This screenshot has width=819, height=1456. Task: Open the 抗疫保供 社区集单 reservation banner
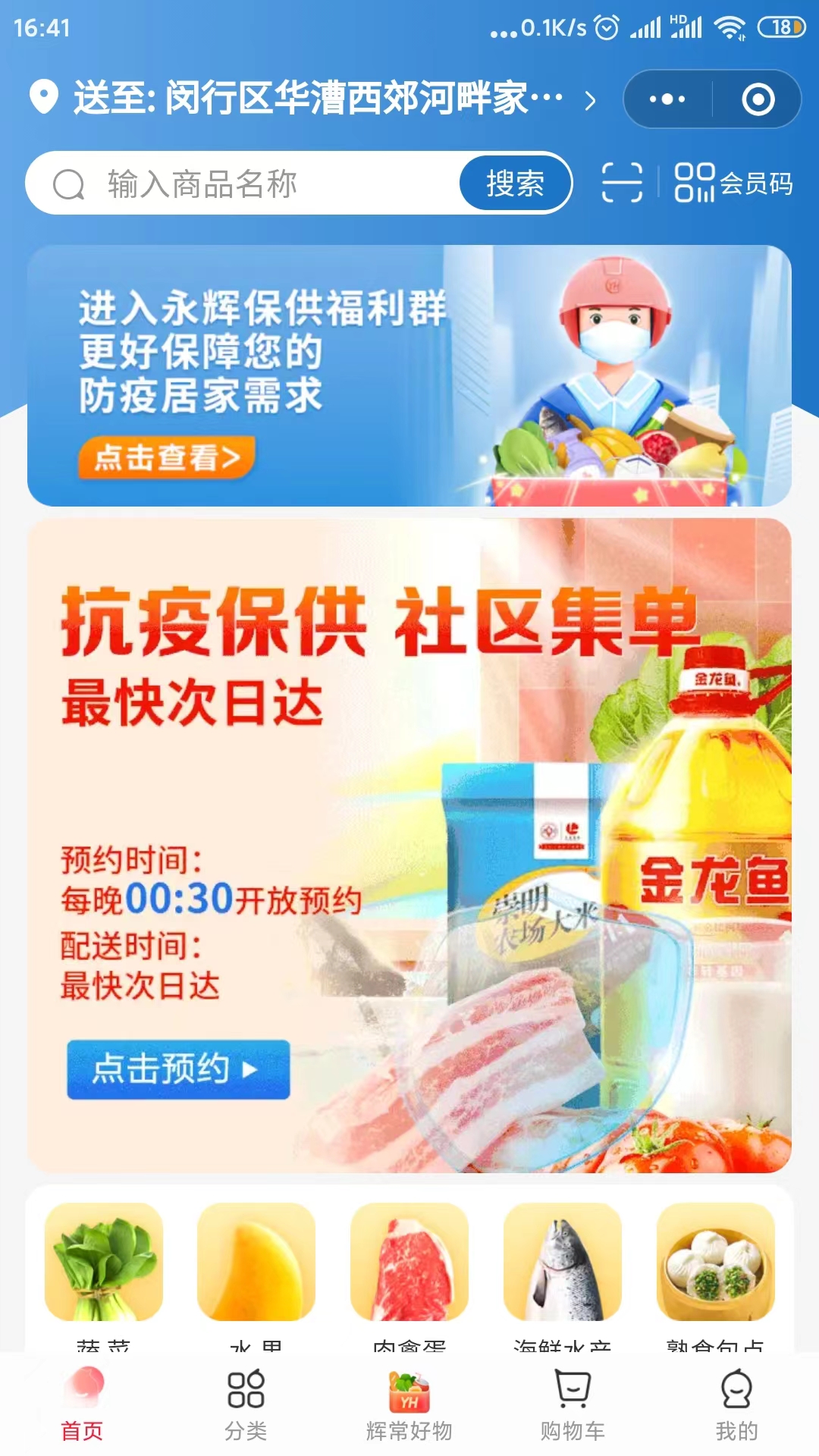click(409, 846)
